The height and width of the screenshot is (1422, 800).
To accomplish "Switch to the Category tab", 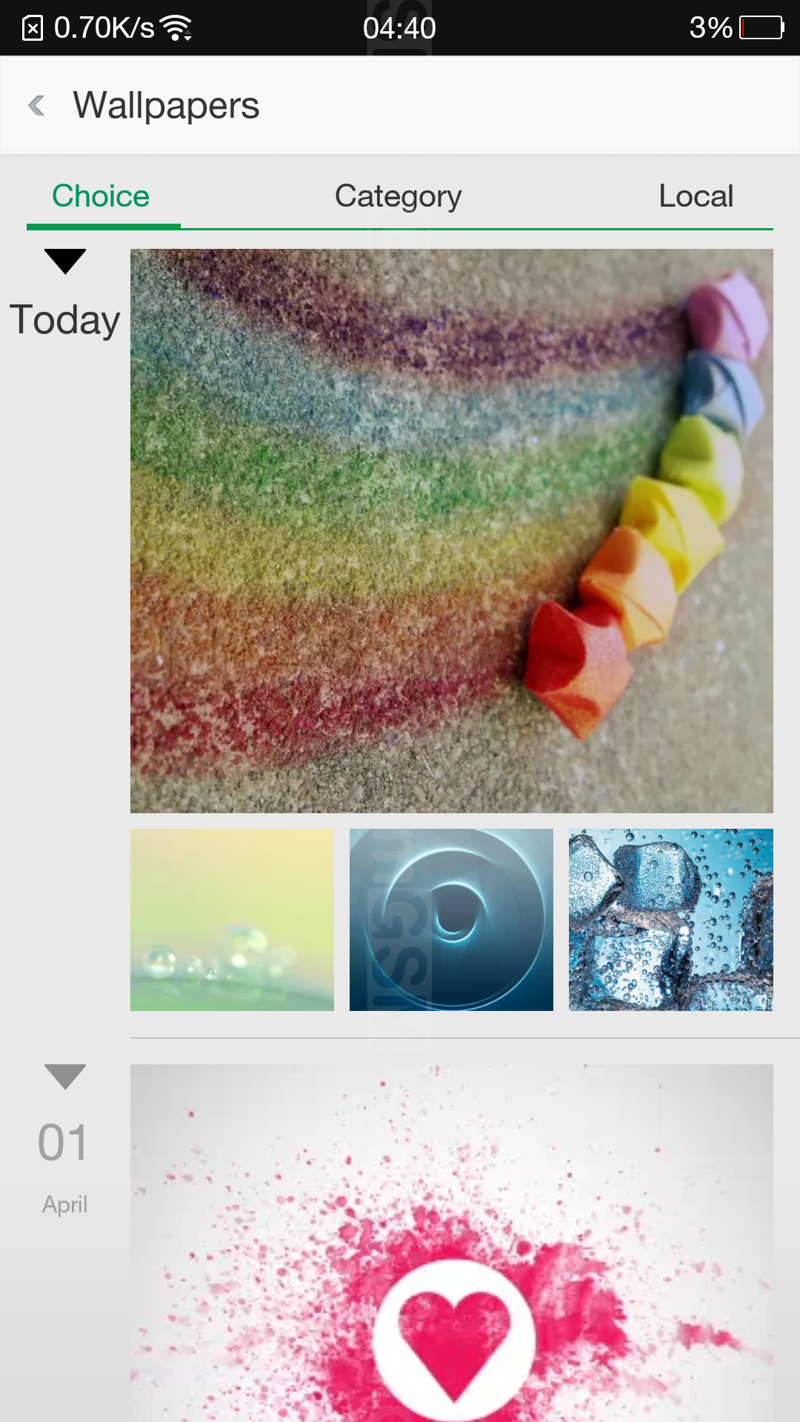I will 398,196.
